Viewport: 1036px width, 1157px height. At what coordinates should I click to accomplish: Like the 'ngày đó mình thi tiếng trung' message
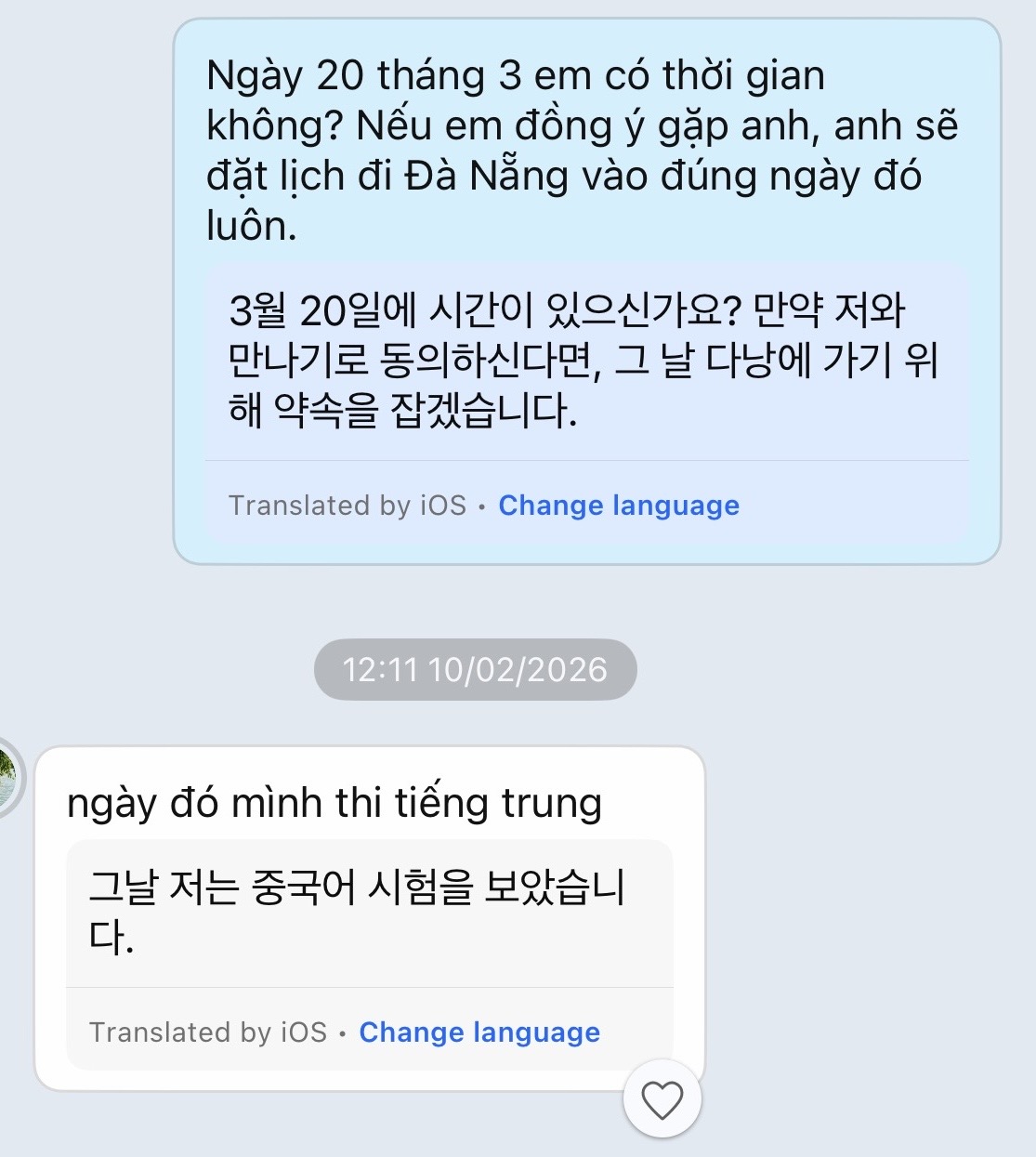click(662, 1099)
